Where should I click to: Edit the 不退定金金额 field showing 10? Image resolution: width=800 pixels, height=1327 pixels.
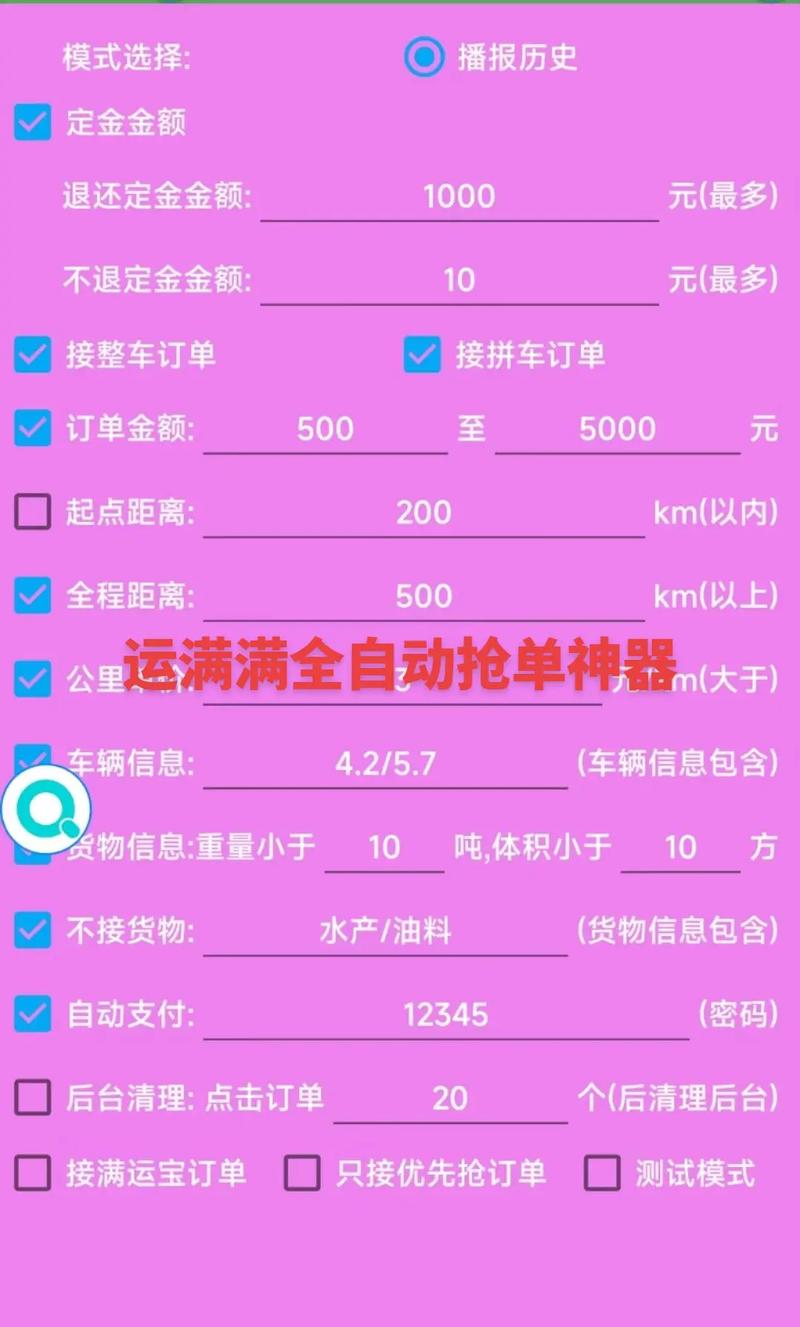coord(459,280)
